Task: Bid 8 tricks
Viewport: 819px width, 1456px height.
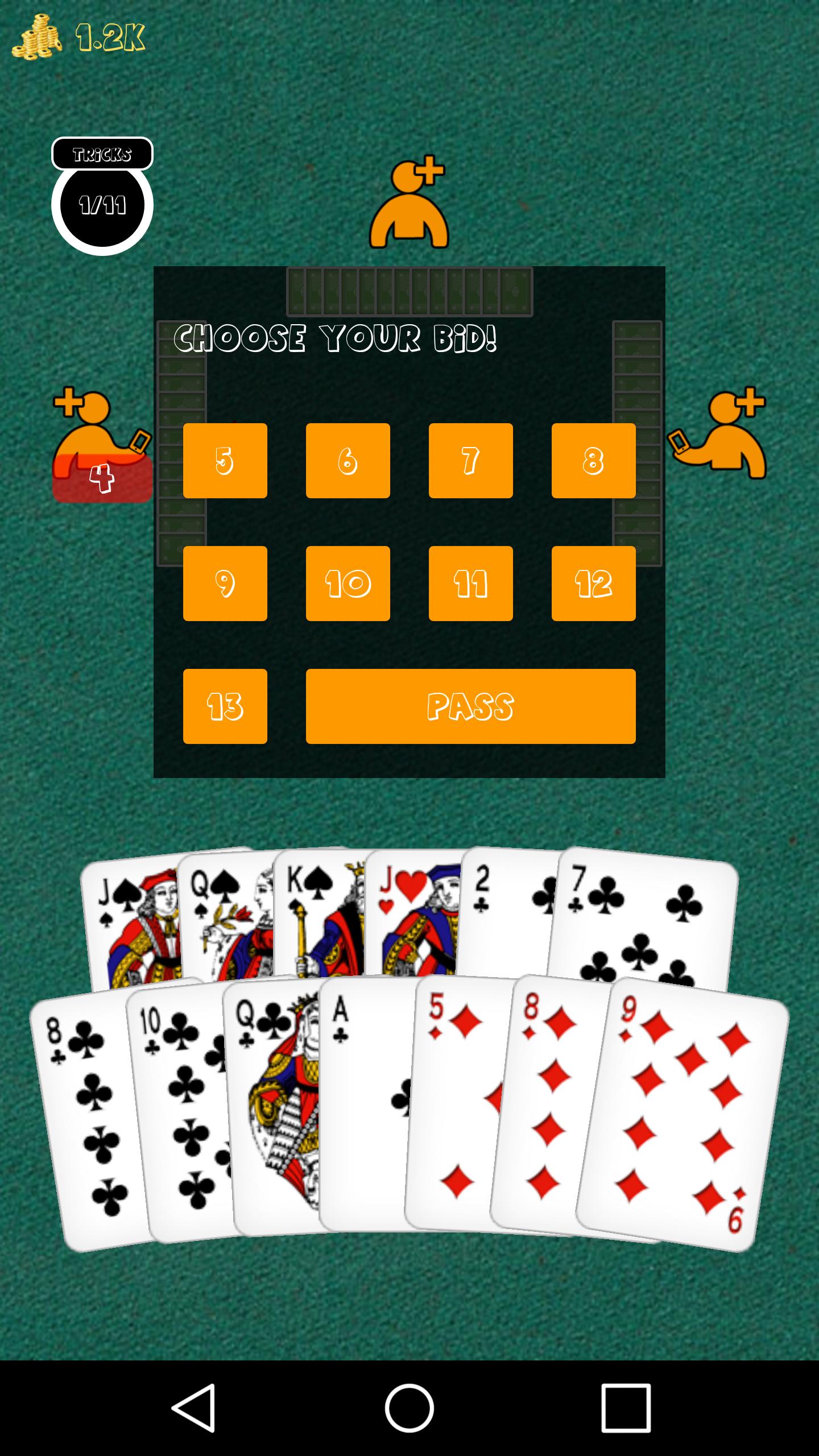Action: pos(593,461)
